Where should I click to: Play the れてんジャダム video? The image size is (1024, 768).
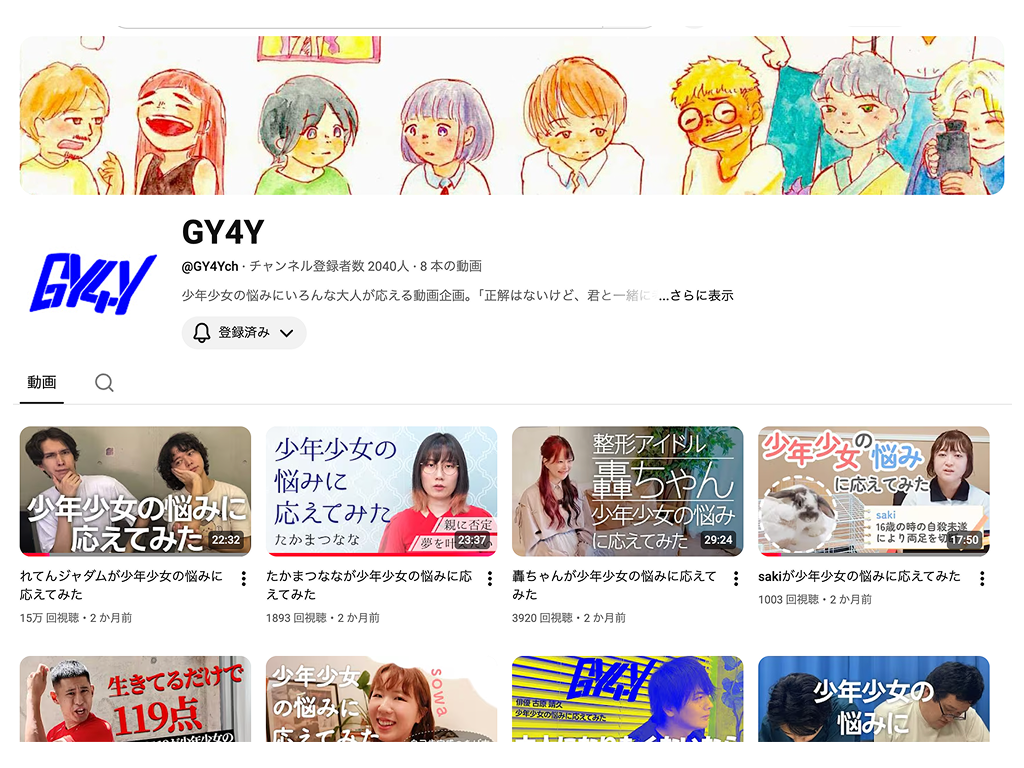pos(135,491)
